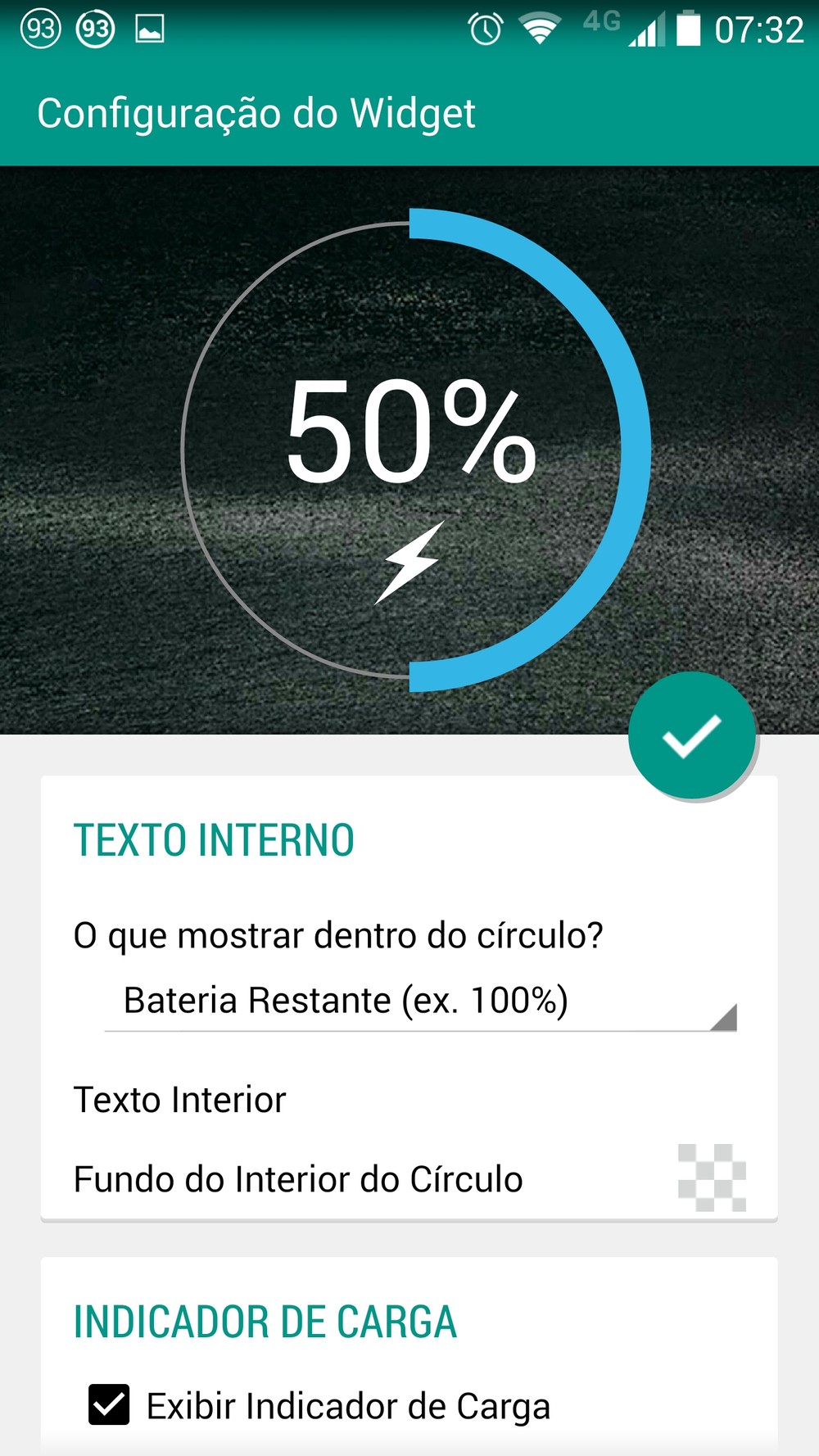Confirm widget settings with the checkmark button

(692, 735)
